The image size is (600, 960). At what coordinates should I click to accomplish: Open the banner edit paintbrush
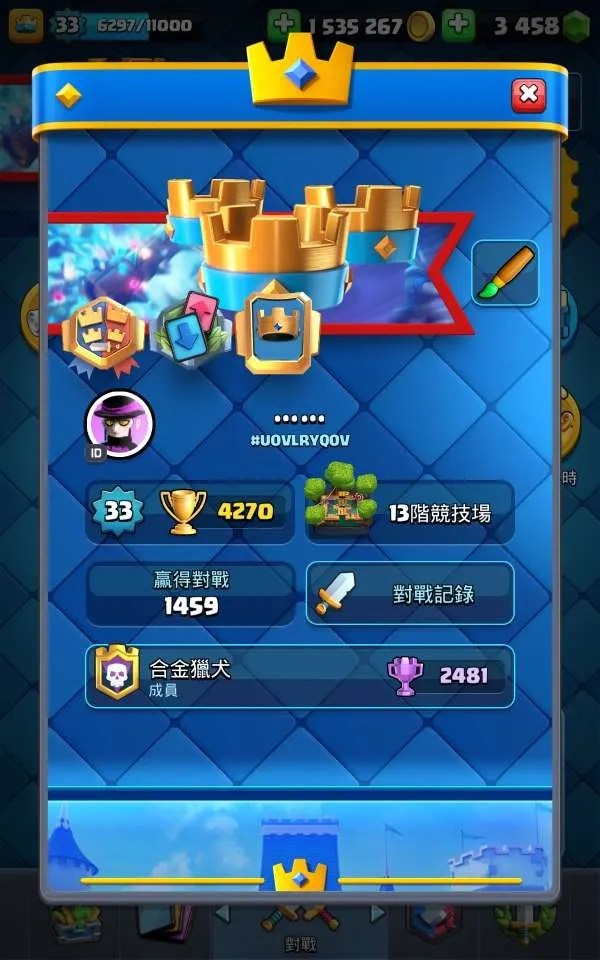pyautogui.click(x=505, y=272)
